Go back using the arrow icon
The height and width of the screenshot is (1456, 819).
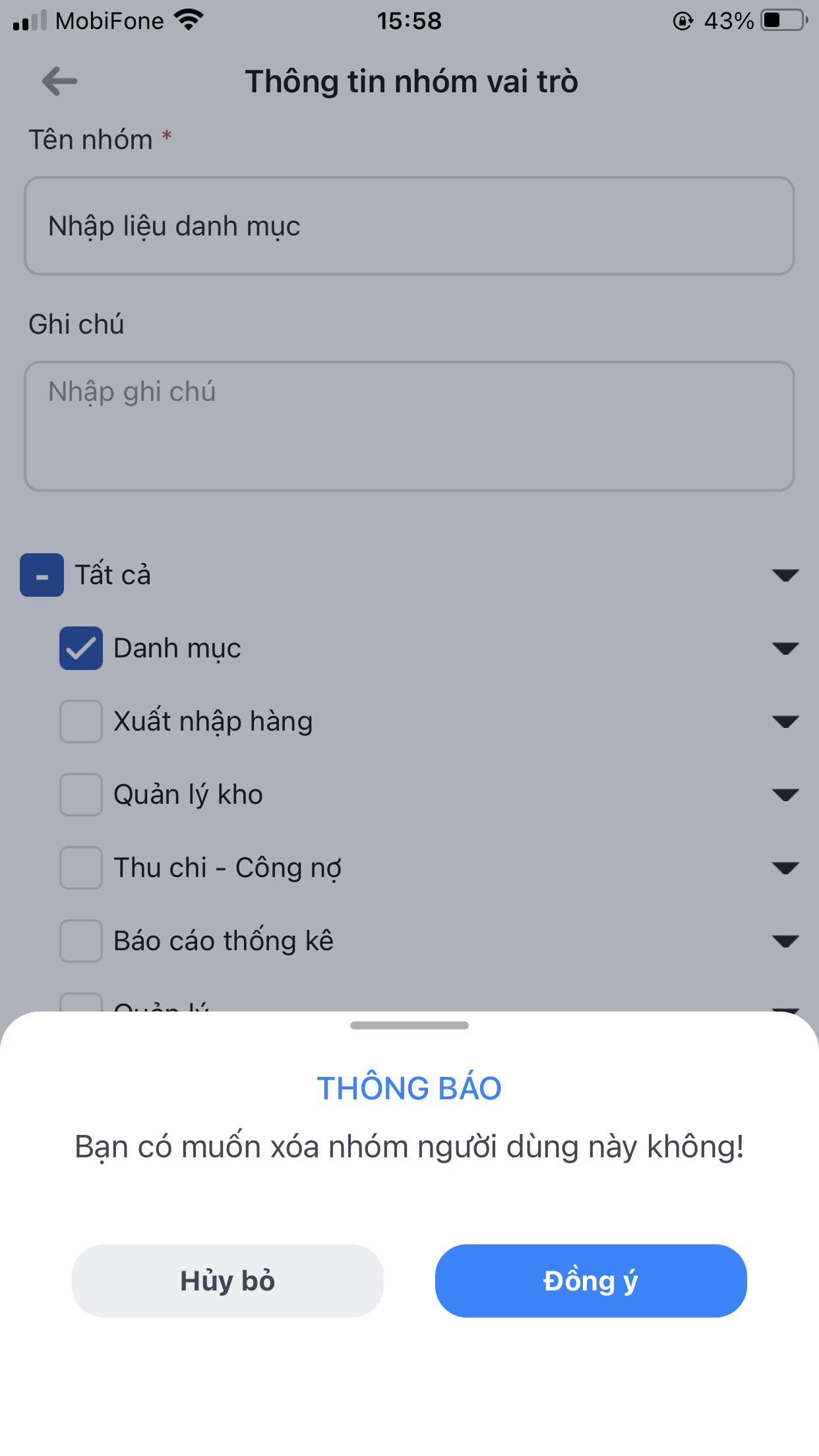(x=59, y=81)
